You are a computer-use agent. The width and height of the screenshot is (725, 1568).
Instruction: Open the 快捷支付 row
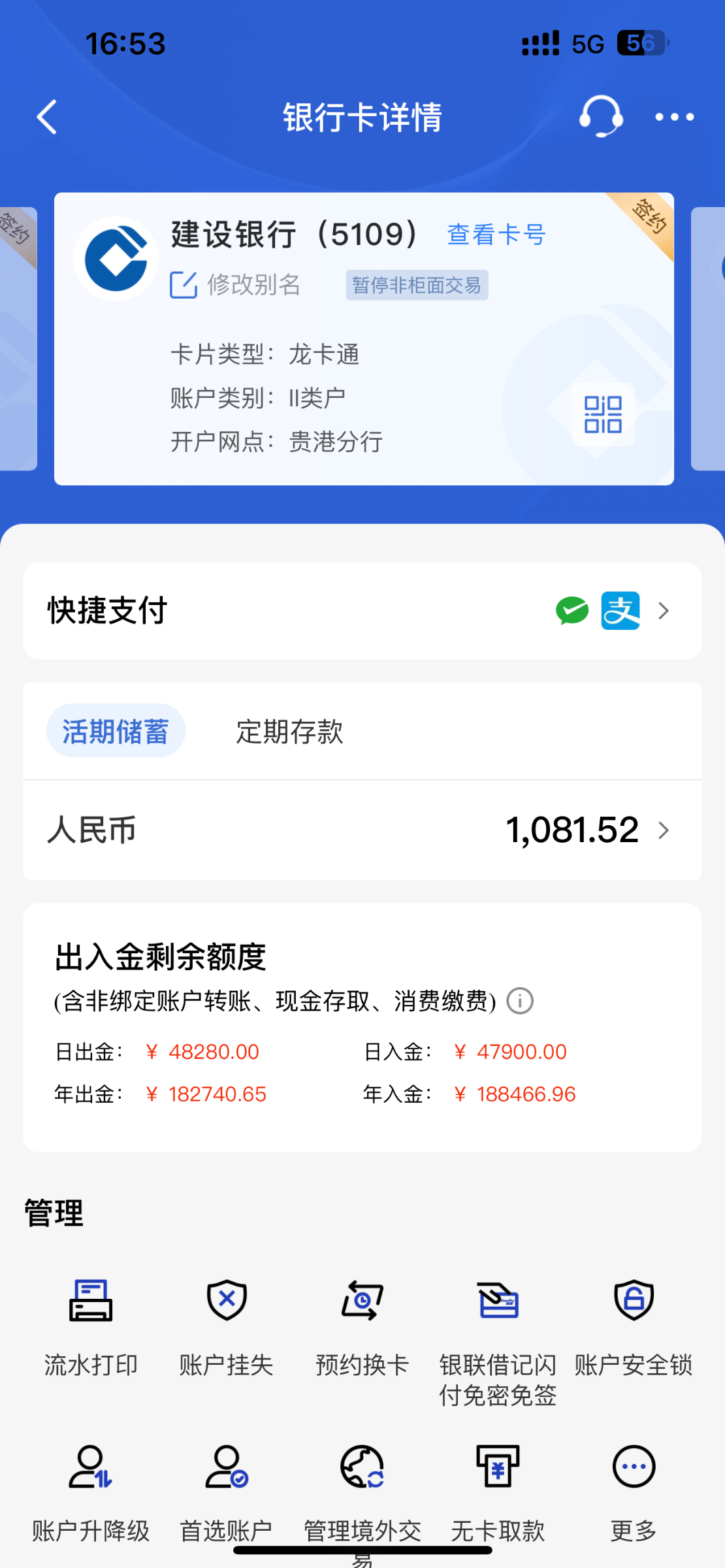[362, 610]
